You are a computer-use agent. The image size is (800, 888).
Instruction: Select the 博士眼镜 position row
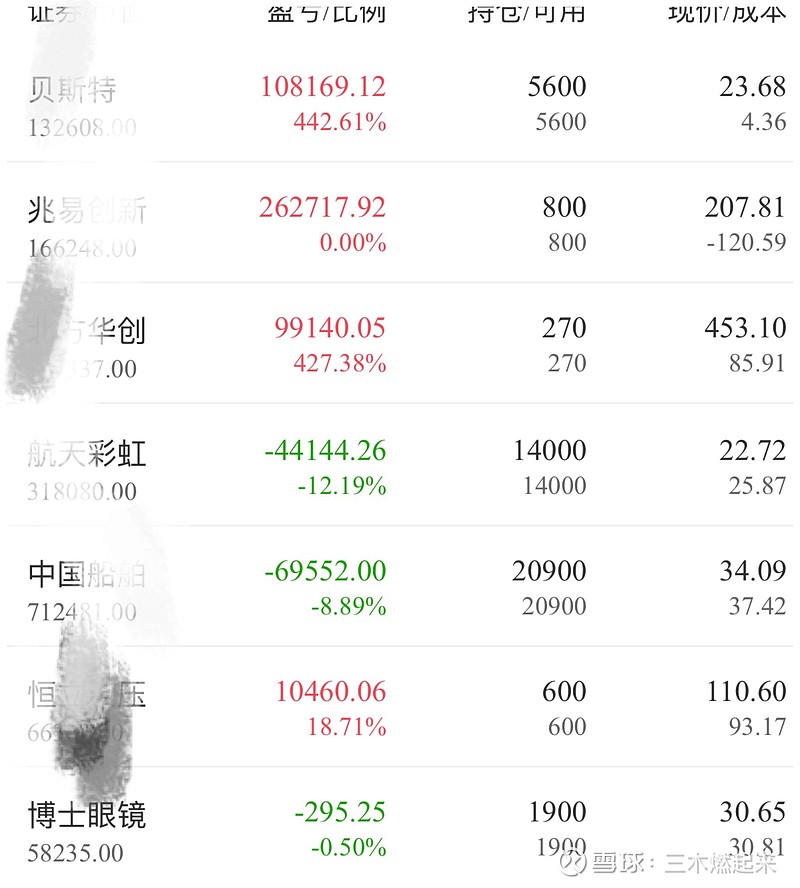[400, 829]
